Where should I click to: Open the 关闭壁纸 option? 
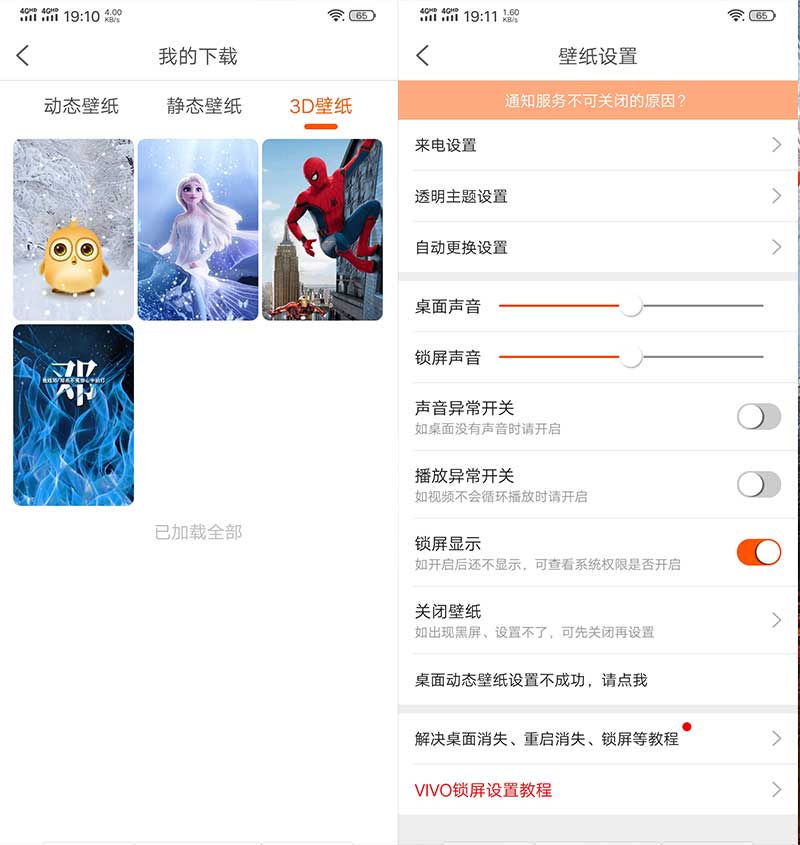pos(597,620)
